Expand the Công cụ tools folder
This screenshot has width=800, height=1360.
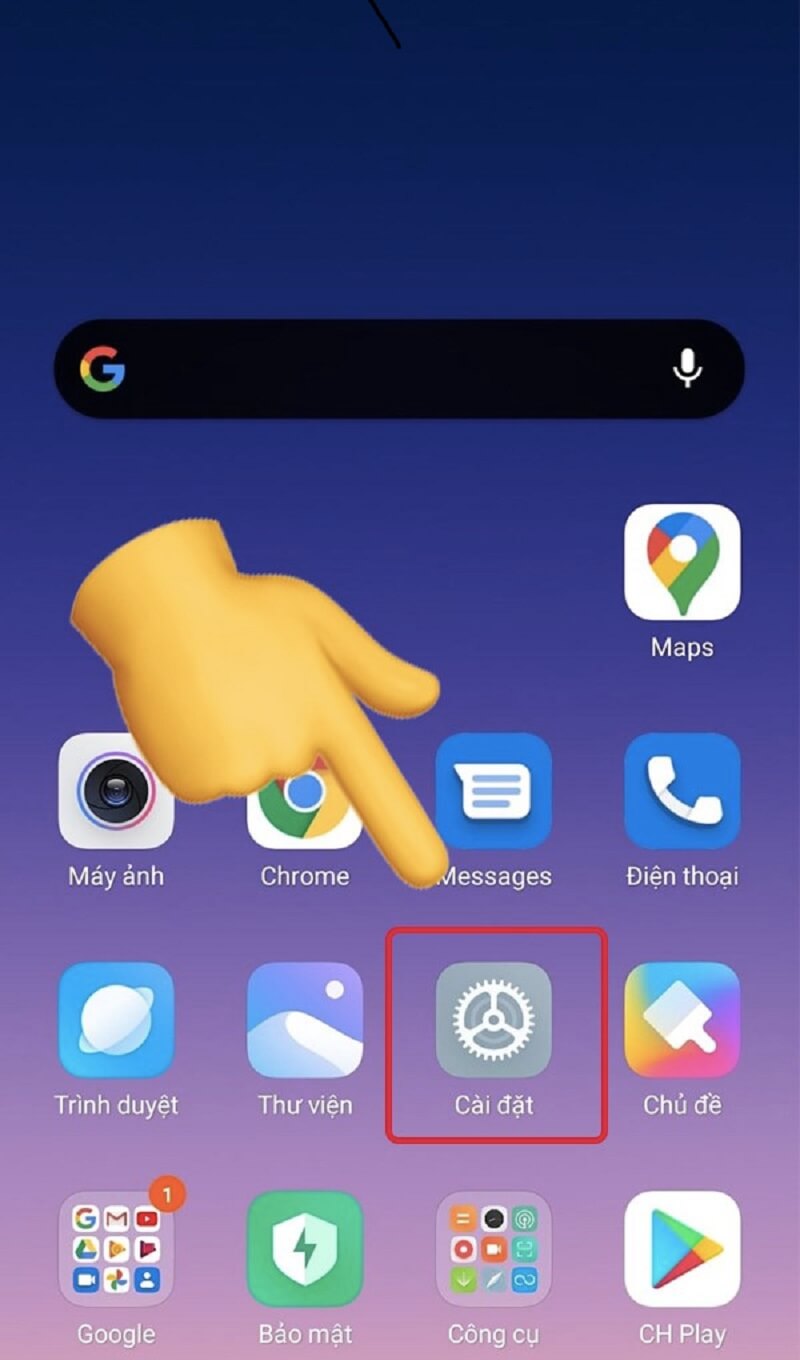(494, 1249)
